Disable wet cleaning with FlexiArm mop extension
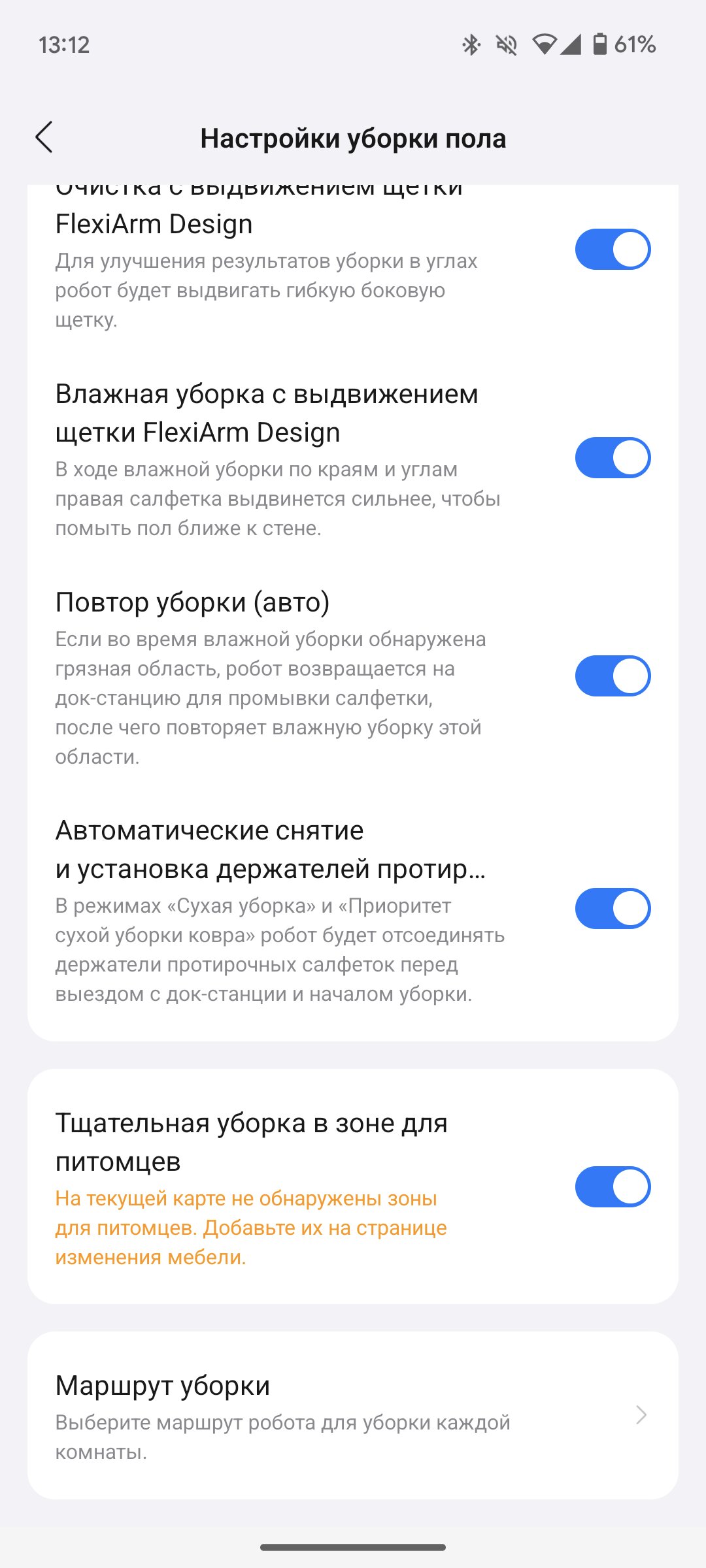The width and height of the screenshot is (706, 1568). click(613, 457)
